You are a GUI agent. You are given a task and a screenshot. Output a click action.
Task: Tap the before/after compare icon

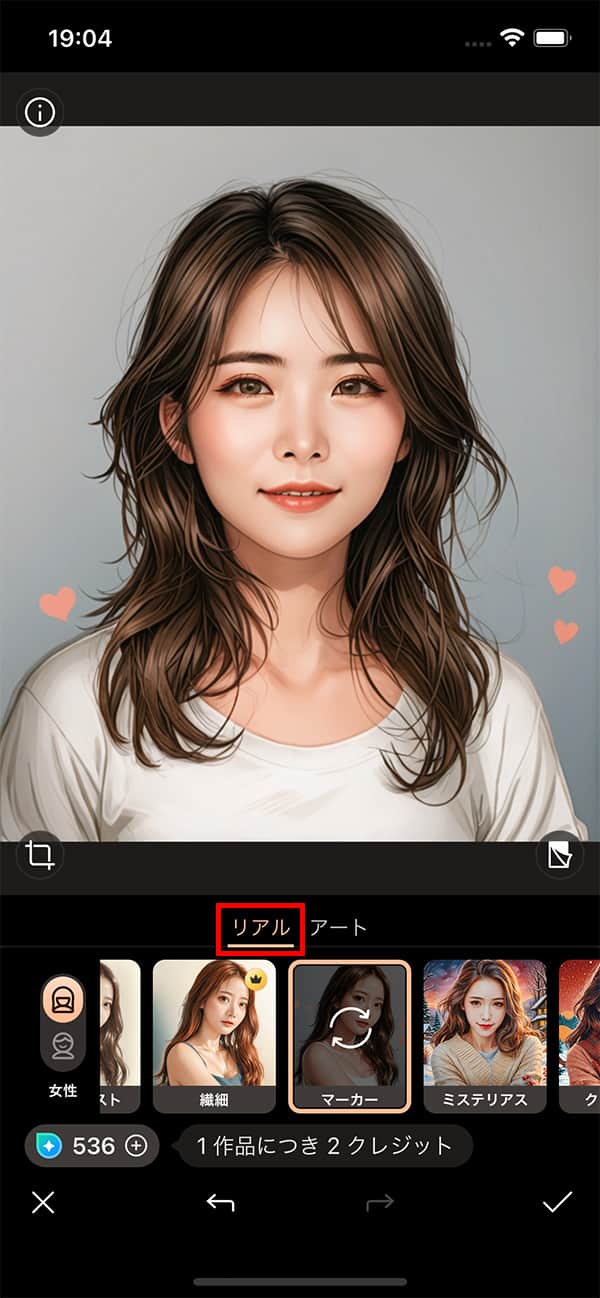click(559, 855)
